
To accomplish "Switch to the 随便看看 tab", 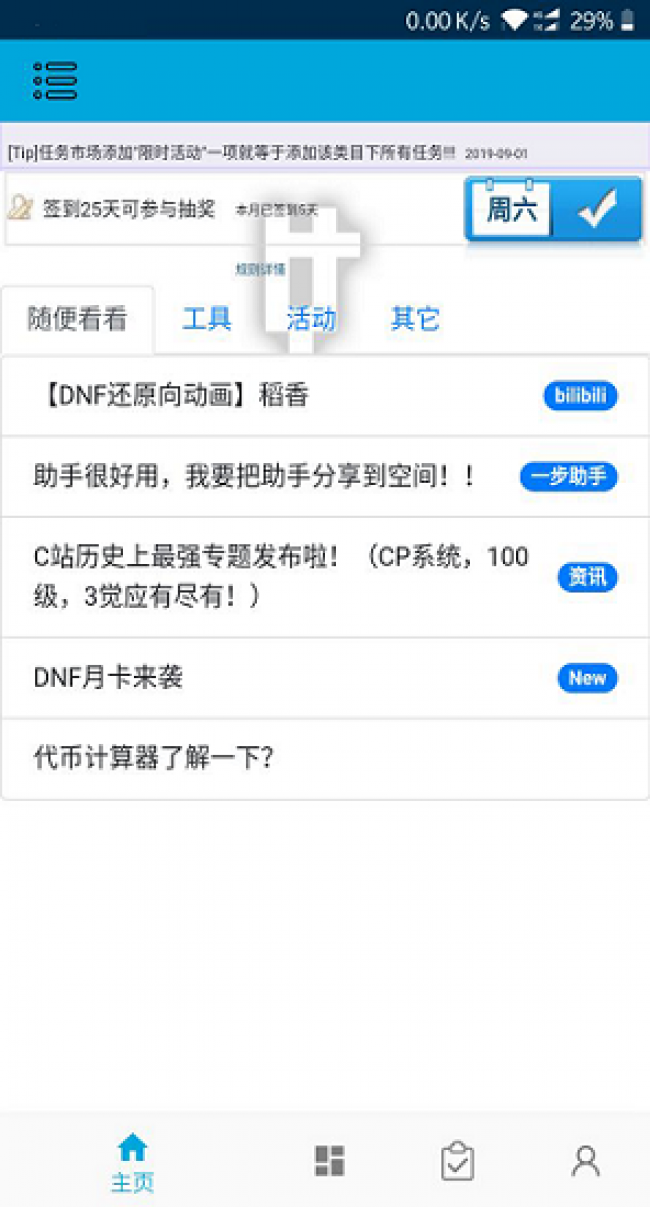I will [77, 319].
